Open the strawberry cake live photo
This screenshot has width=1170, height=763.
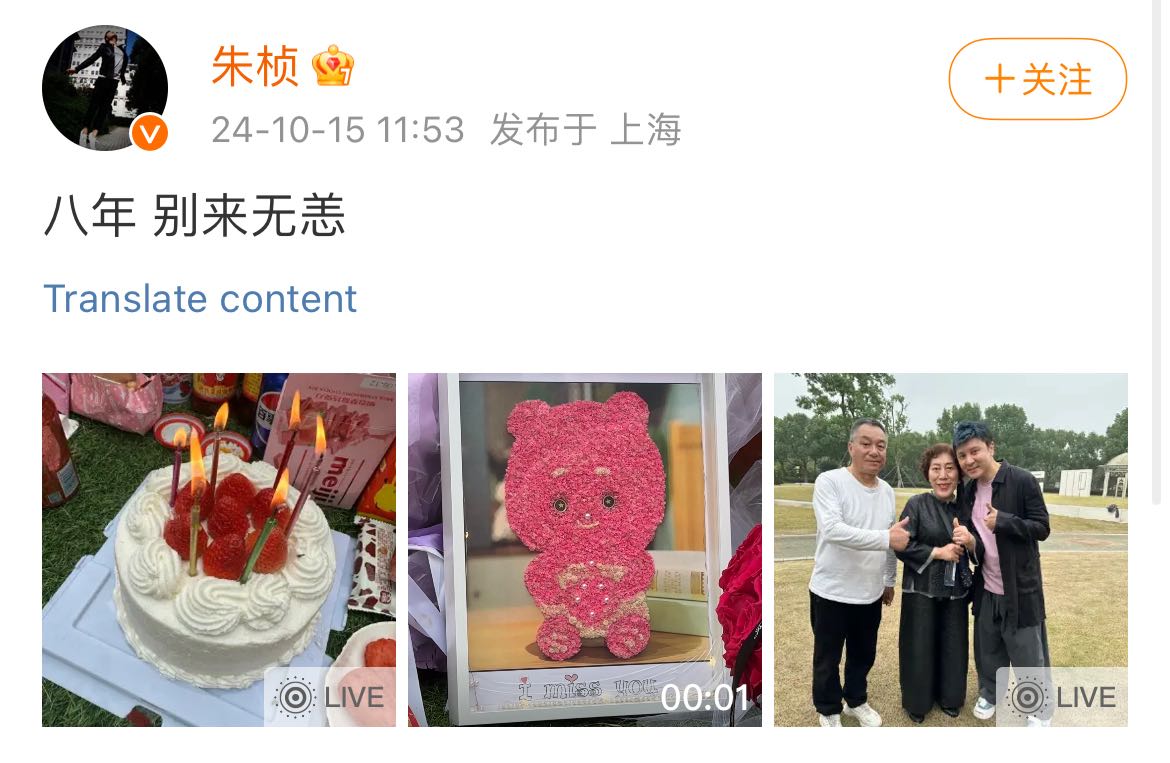219,550
